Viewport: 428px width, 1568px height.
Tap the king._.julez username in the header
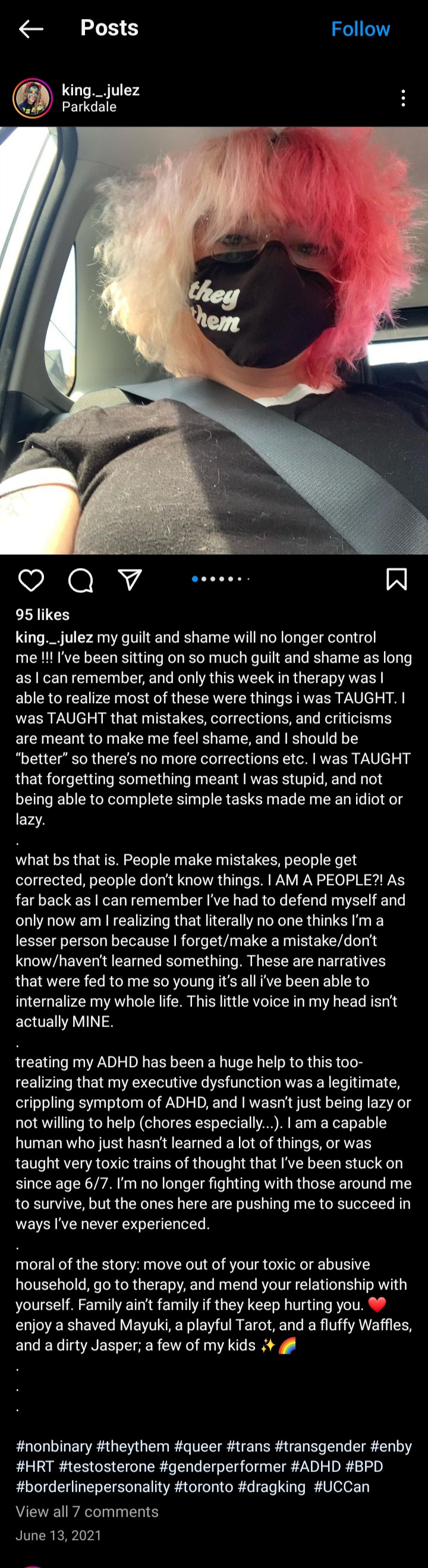tap(100, 90)
